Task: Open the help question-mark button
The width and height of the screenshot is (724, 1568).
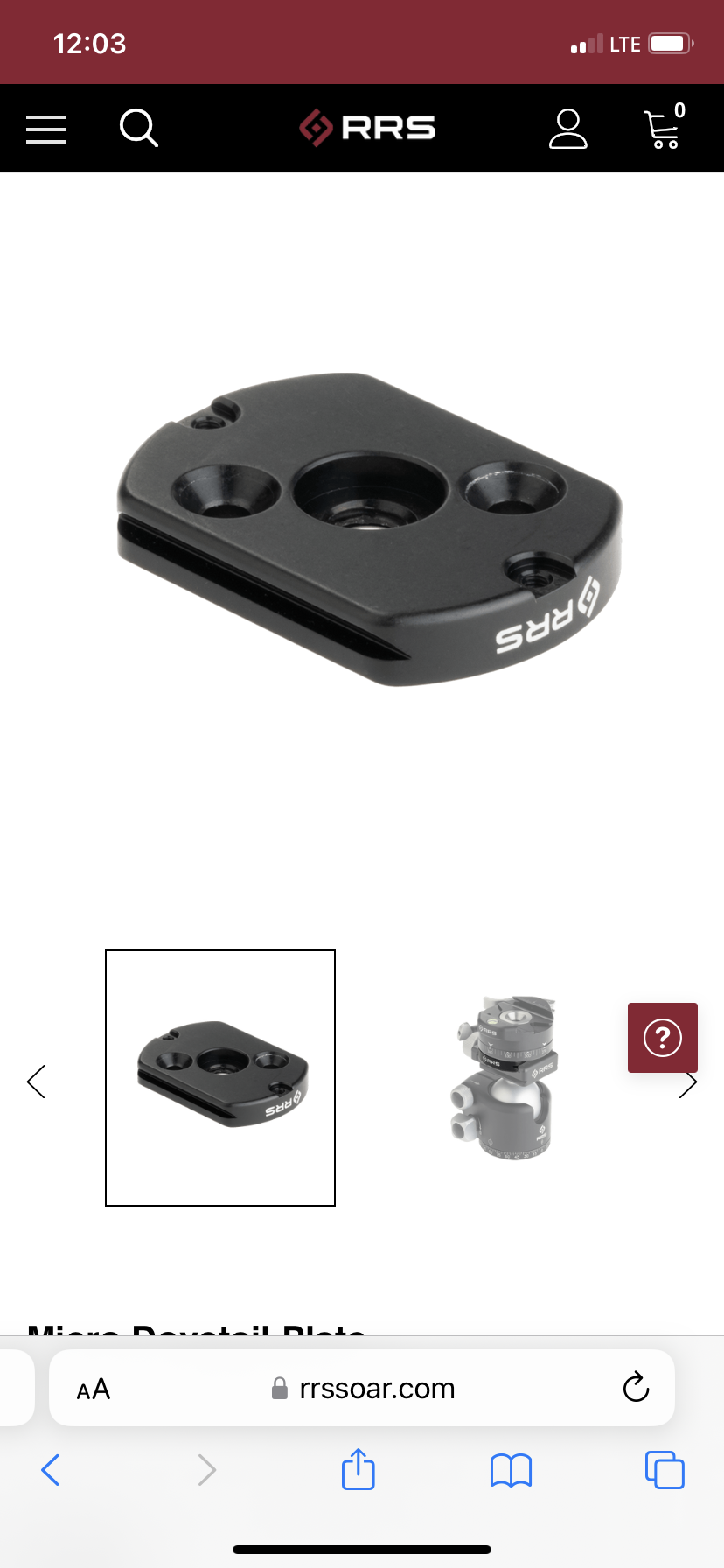Action: (x=663, y=1038)
